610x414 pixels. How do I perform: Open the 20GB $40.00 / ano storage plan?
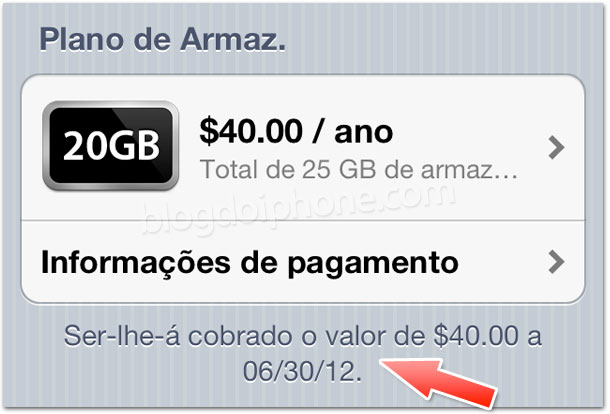pos(300,148)
